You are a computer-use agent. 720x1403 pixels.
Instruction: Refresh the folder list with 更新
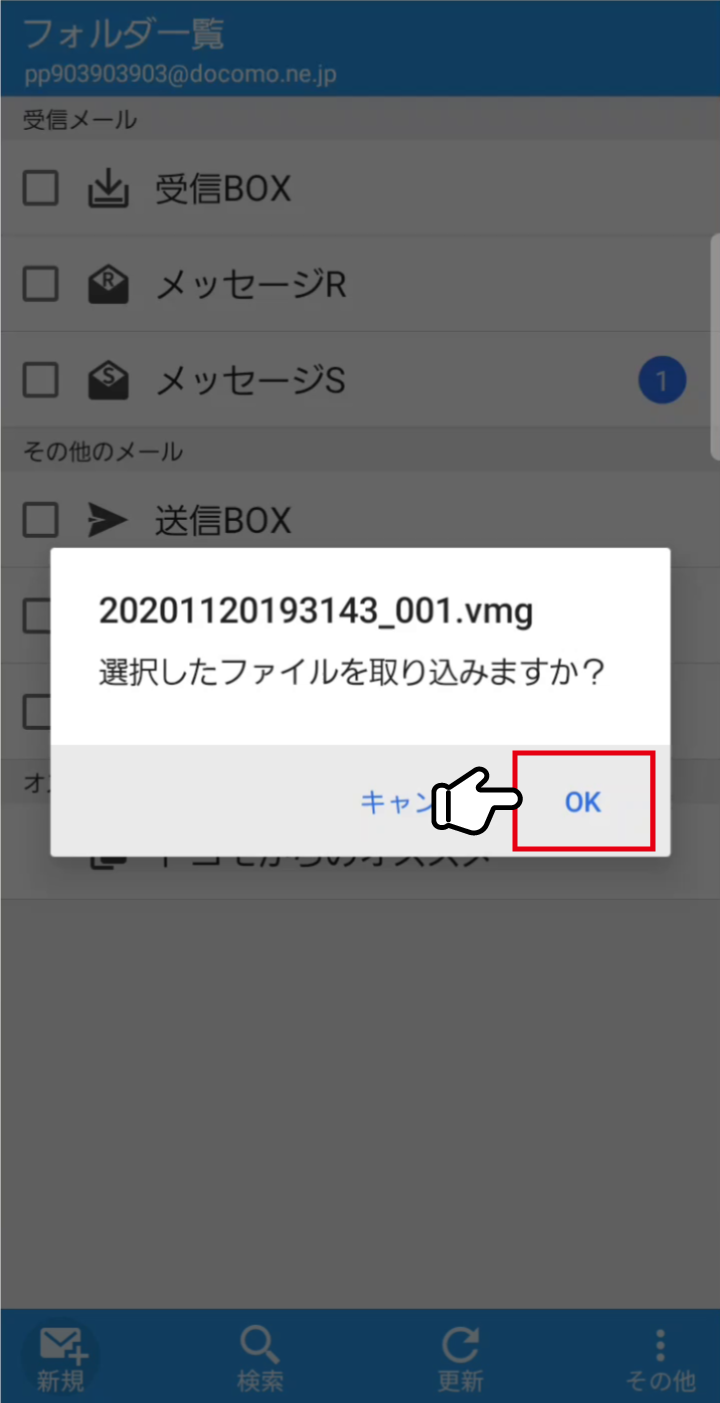[x=460, y=1359]
